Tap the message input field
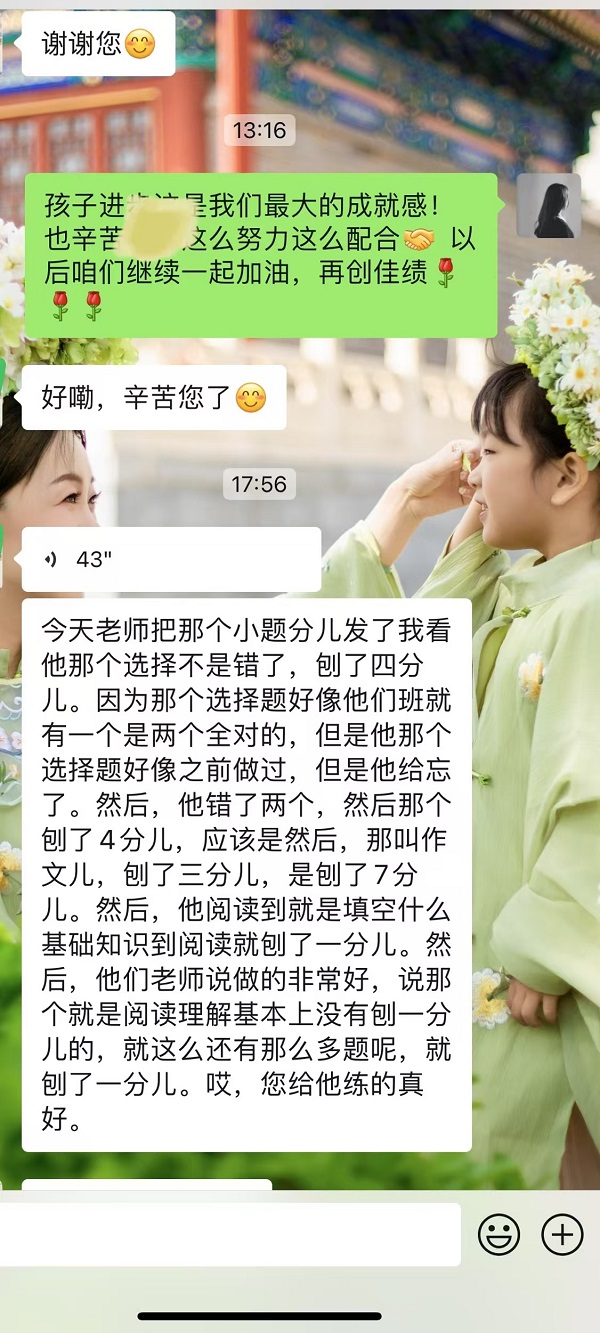Image resolution: width=600 pixels, height=1333 pixels. coord(230,1235)
